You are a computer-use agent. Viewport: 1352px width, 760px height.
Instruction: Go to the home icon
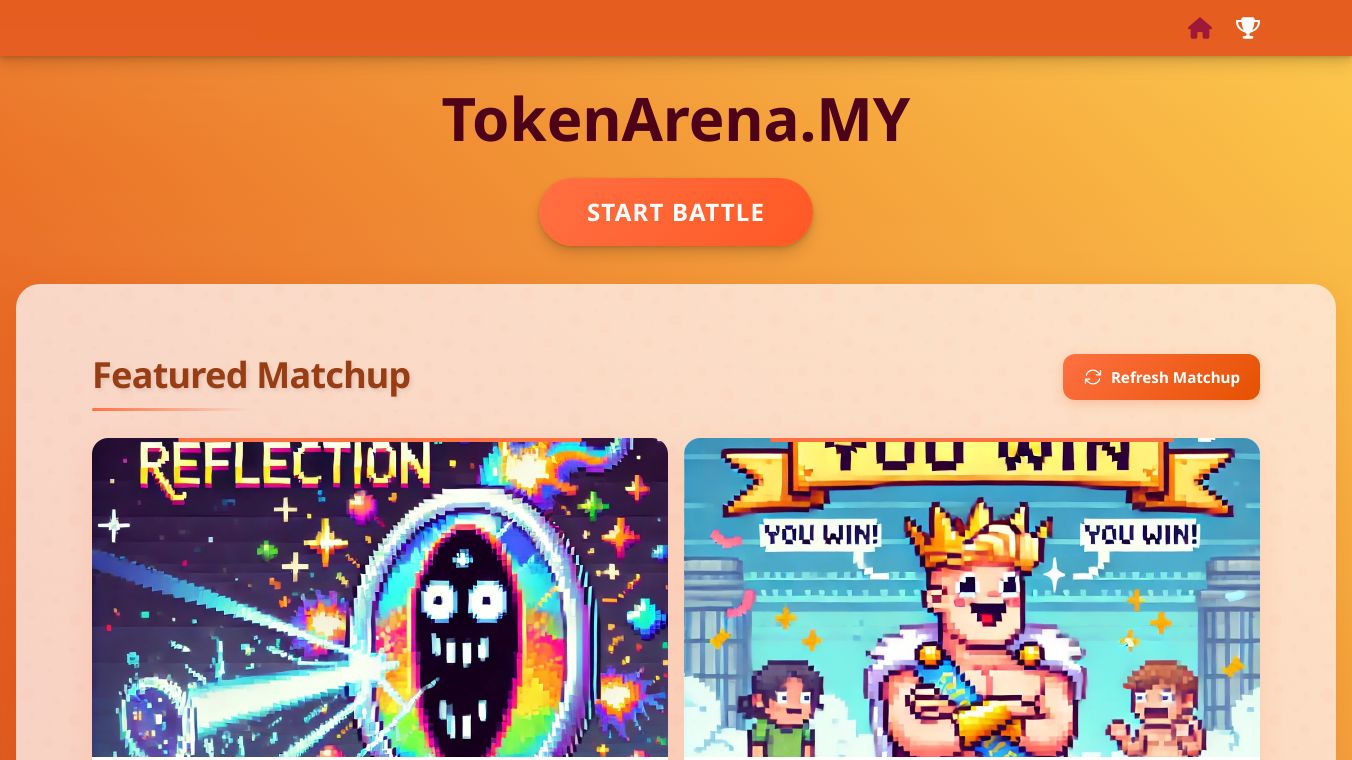coord(1200,28)
